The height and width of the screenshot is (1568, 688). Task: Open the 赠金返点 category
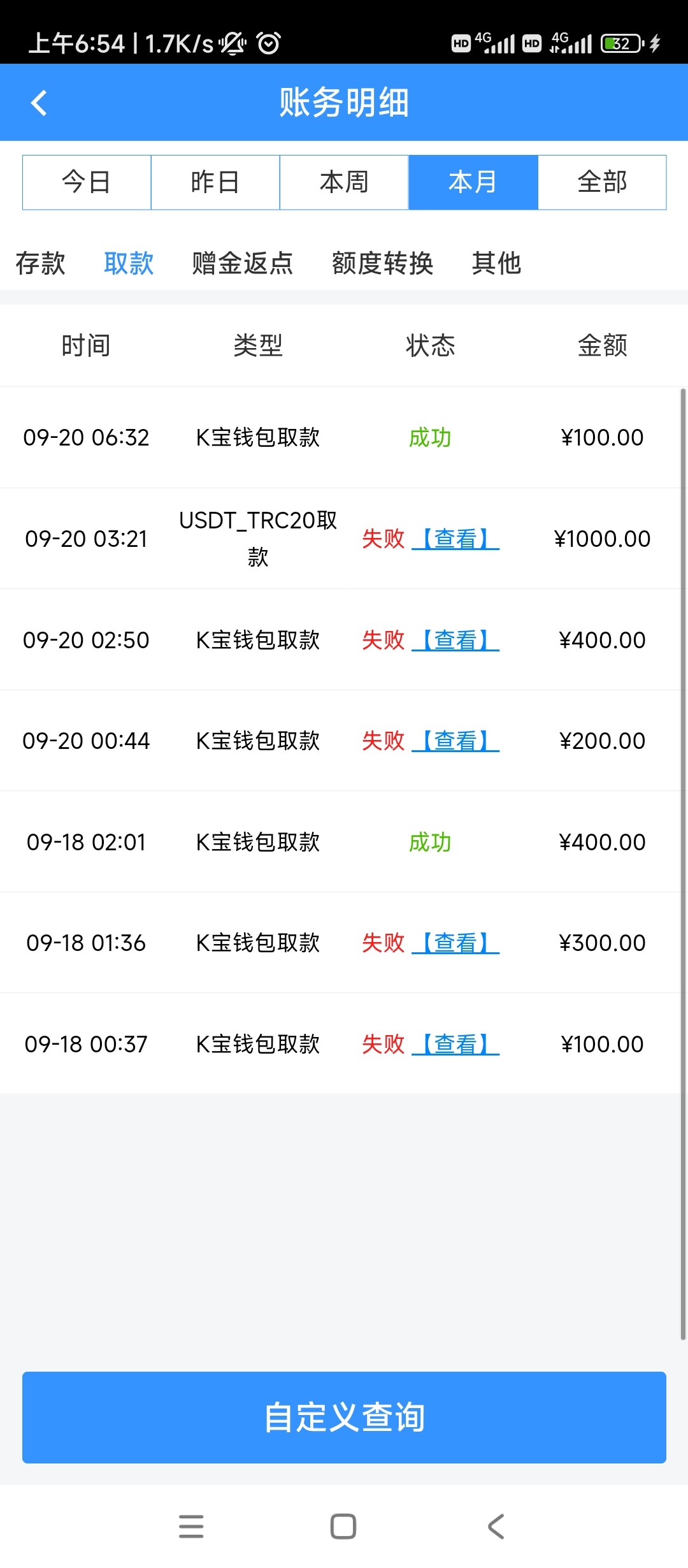242,263
